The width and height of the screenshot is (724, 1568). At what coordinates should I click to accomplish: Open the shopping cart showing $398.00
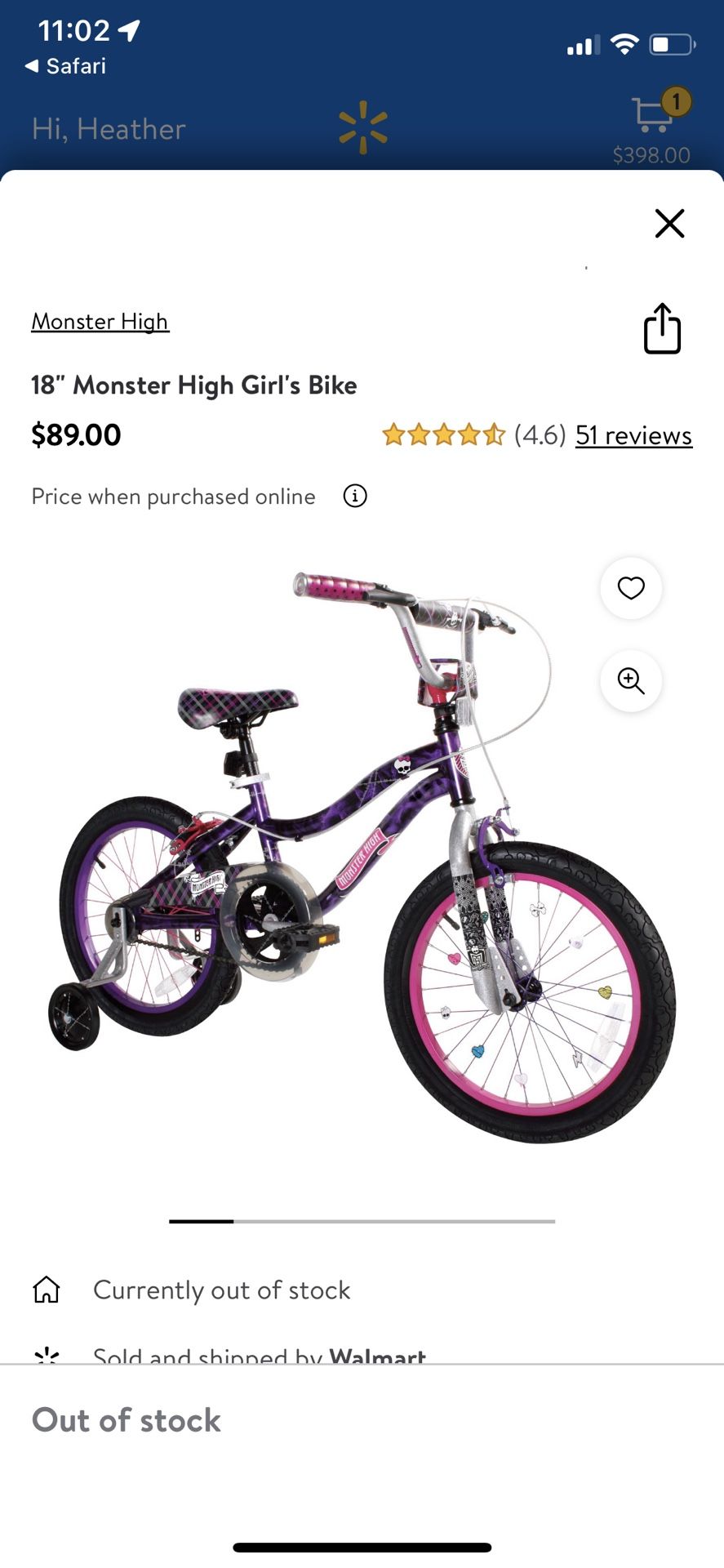point(652,126)
